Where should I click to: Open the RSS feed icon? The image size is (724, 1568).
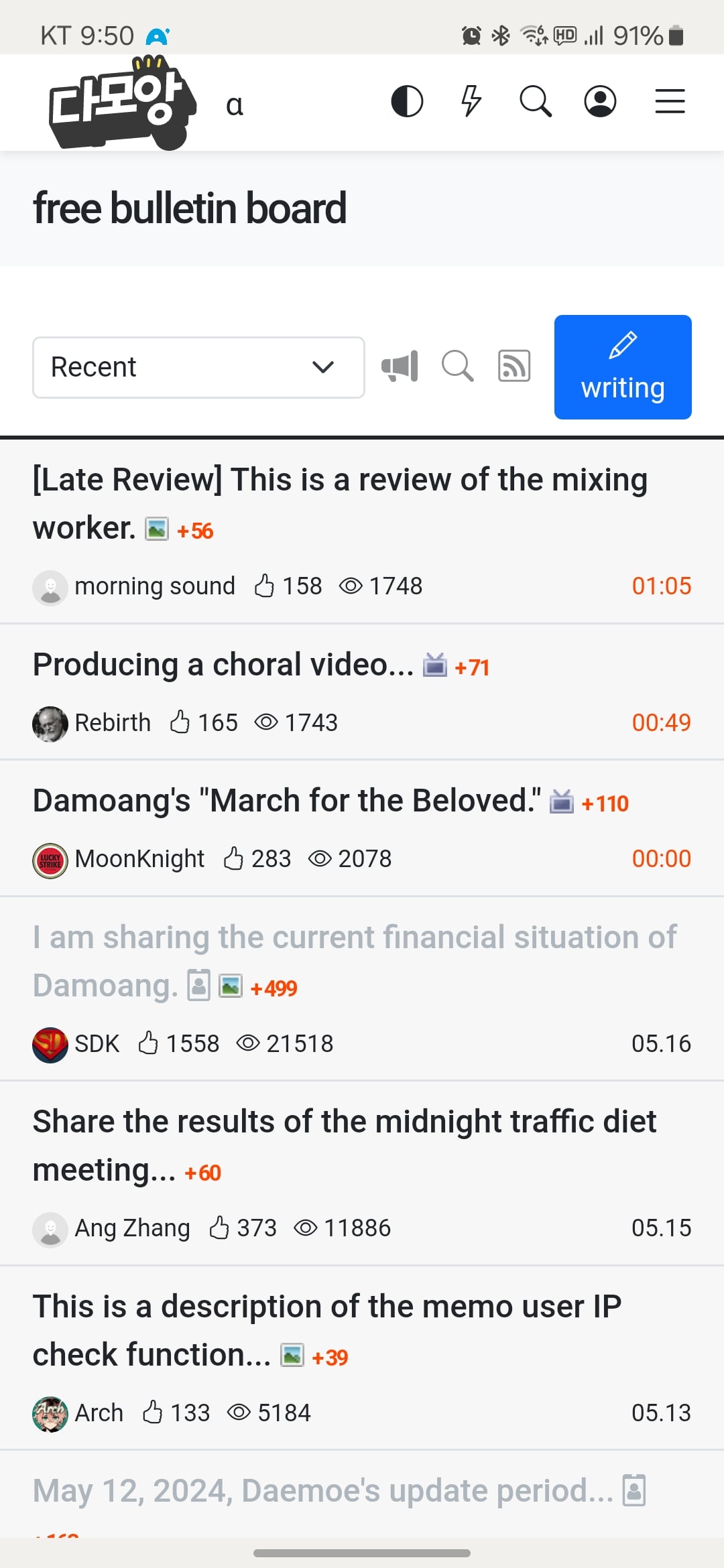pyautogui.click(x=514, y=367)
